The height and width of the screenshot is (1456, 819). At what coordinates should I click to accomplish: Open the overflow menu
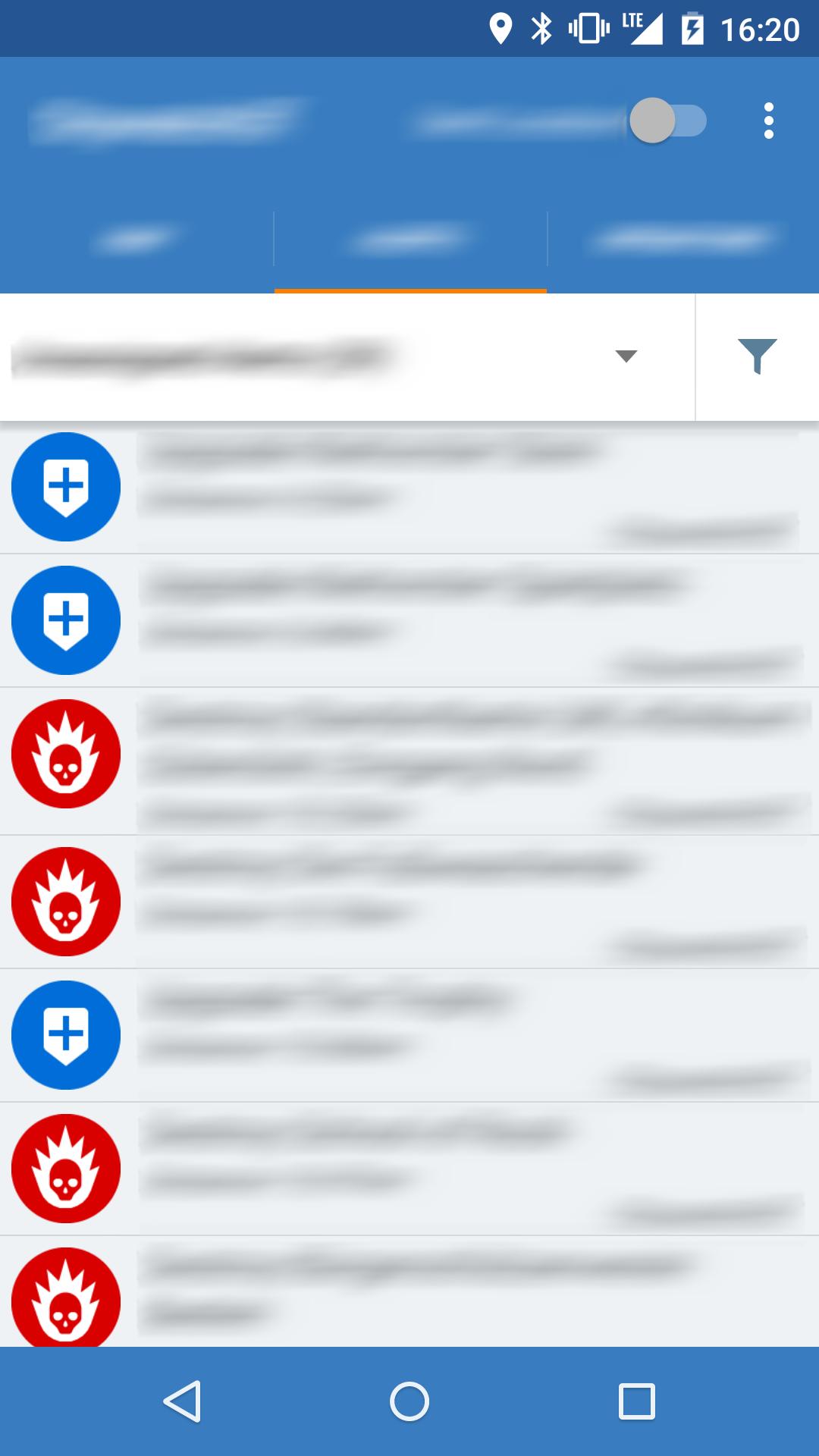point(768,121)
